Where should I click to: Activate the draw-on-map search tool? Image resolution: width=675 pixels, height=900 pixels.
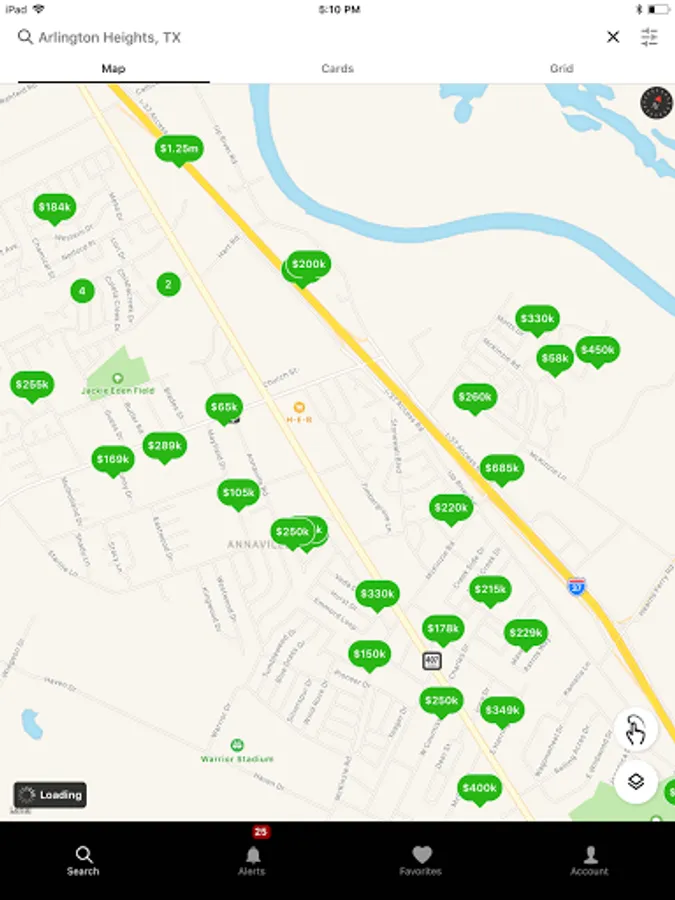636,729
